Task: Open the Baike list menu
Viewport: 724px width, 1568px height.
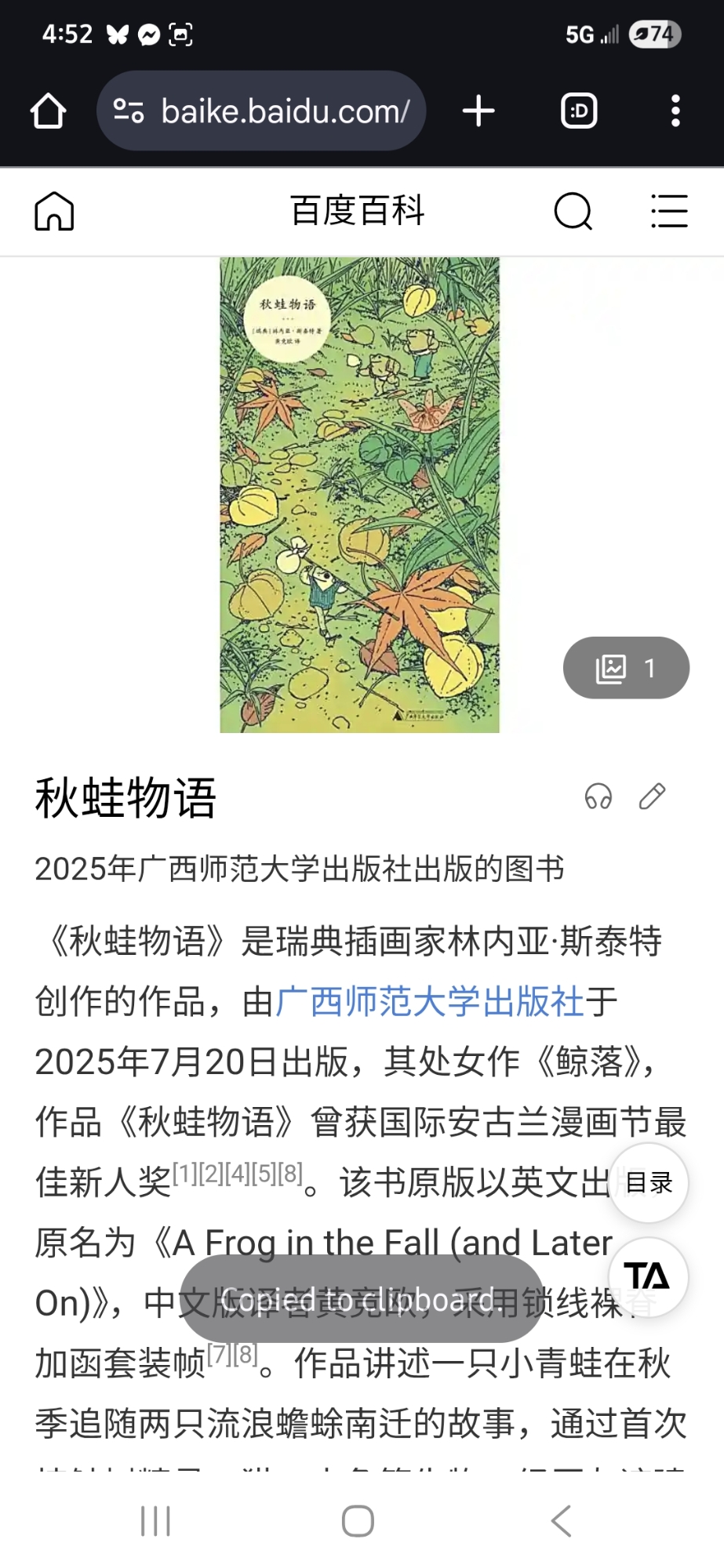Action: pos(669,212)
